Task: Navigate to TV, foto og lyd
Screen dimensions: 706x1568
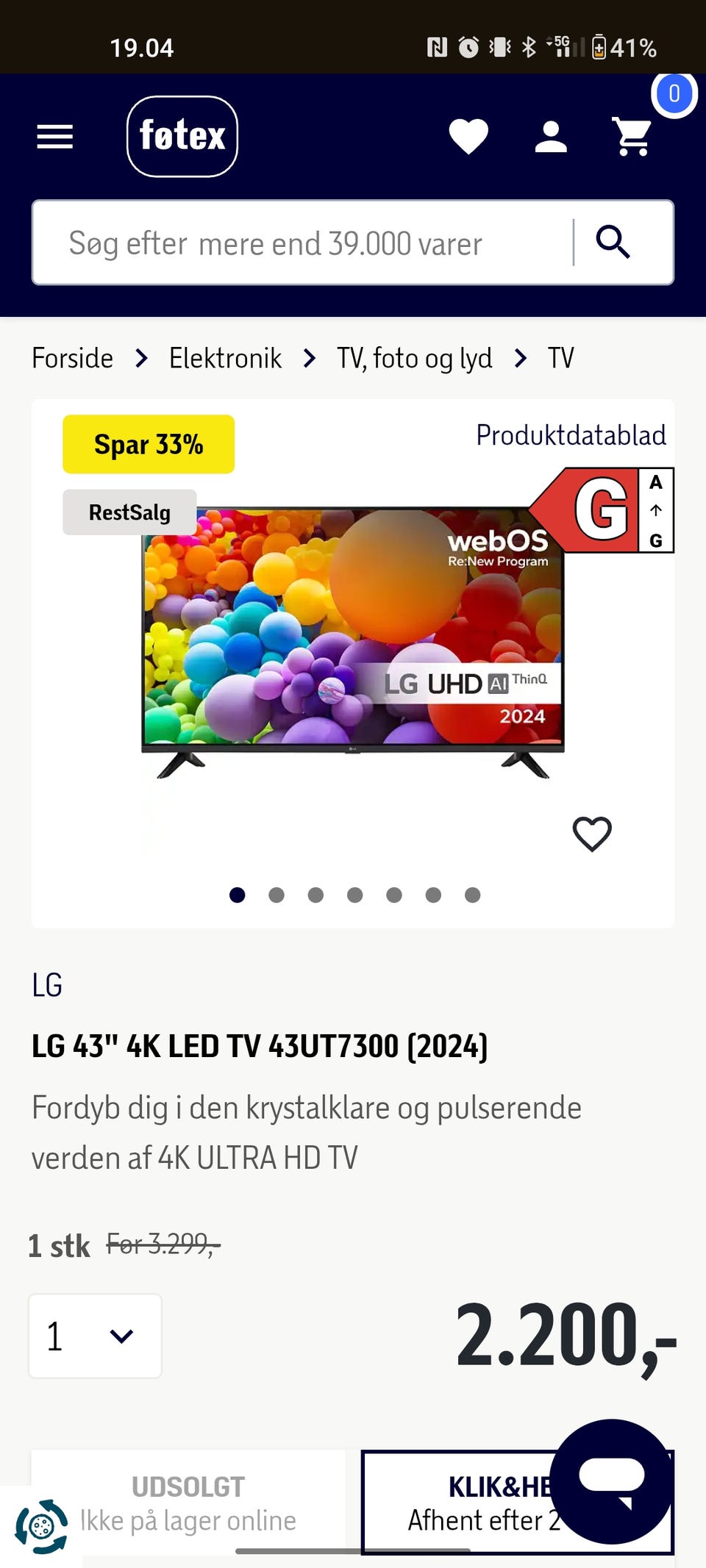Action: pos(414,359)
